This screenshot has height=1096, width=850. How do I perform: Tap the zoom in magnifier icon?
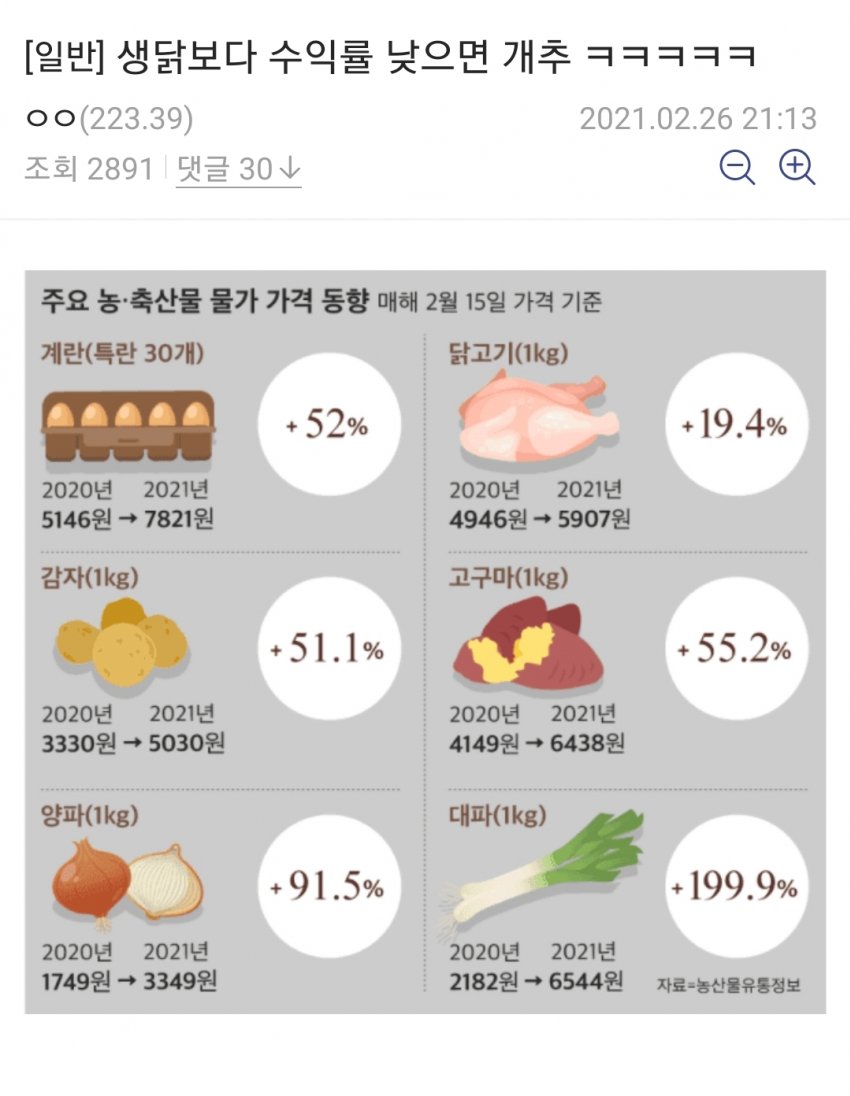pyautogui.click(x=797, y=168)
